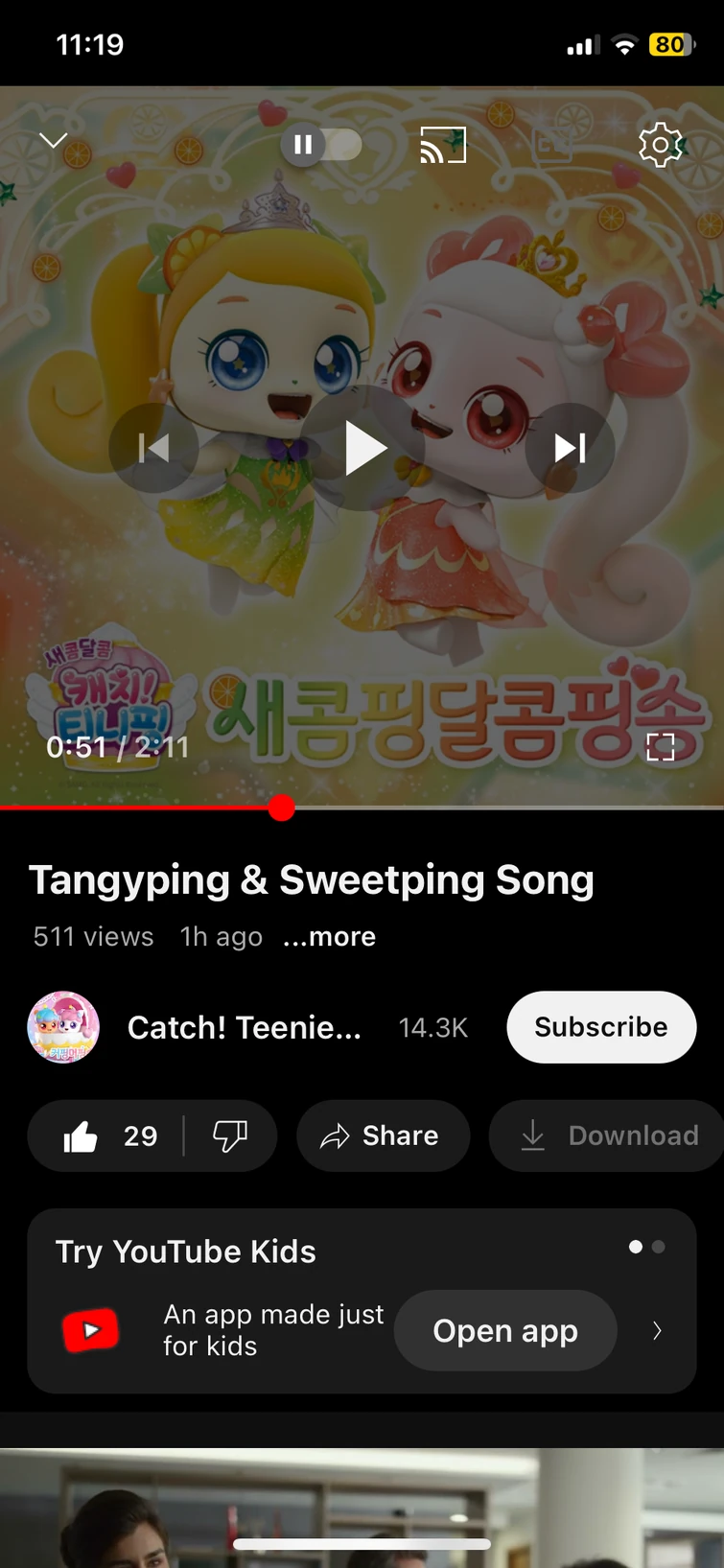724x1568 pixels.
Task: Collapse the video player with down chevron
Action: tap(53, 139)
